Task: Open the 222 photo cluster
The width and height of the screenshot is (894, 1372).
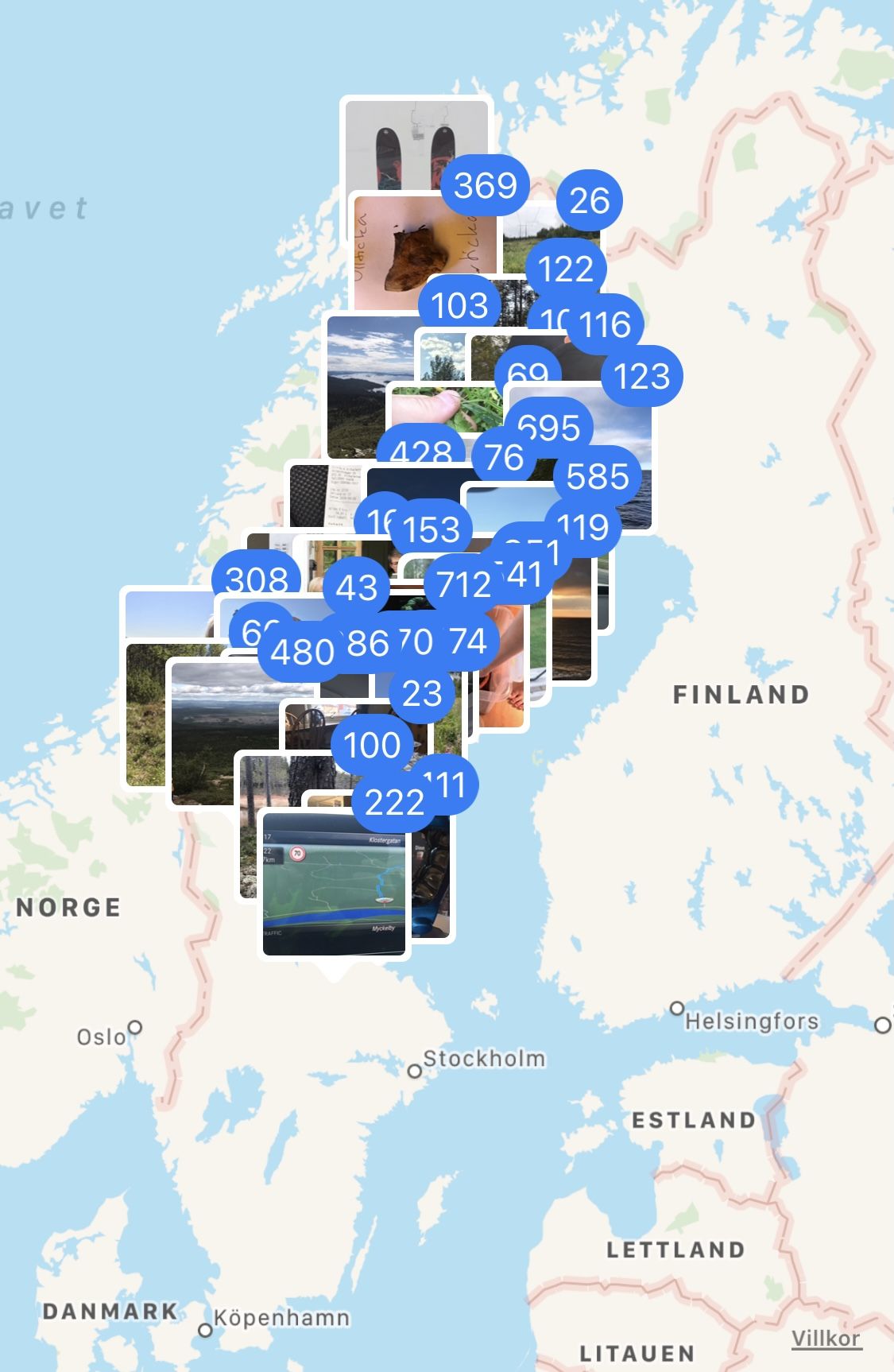Action: point(394,802)
